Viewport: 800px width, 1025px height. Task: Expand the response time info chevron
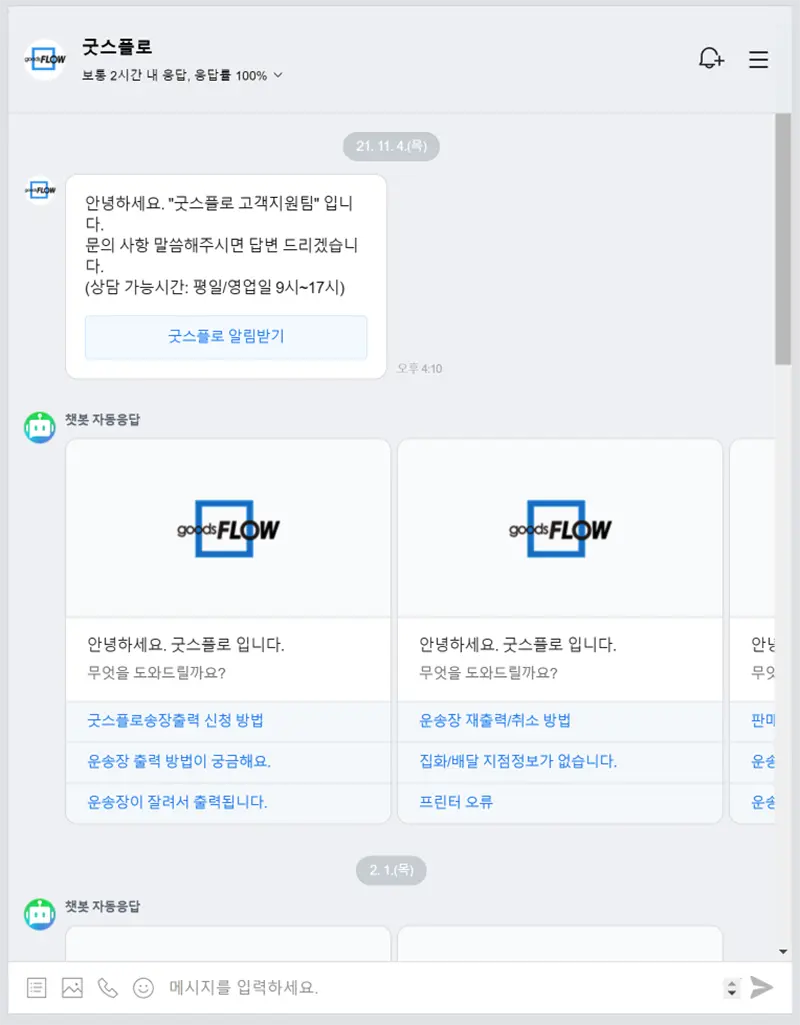point(278,75)
